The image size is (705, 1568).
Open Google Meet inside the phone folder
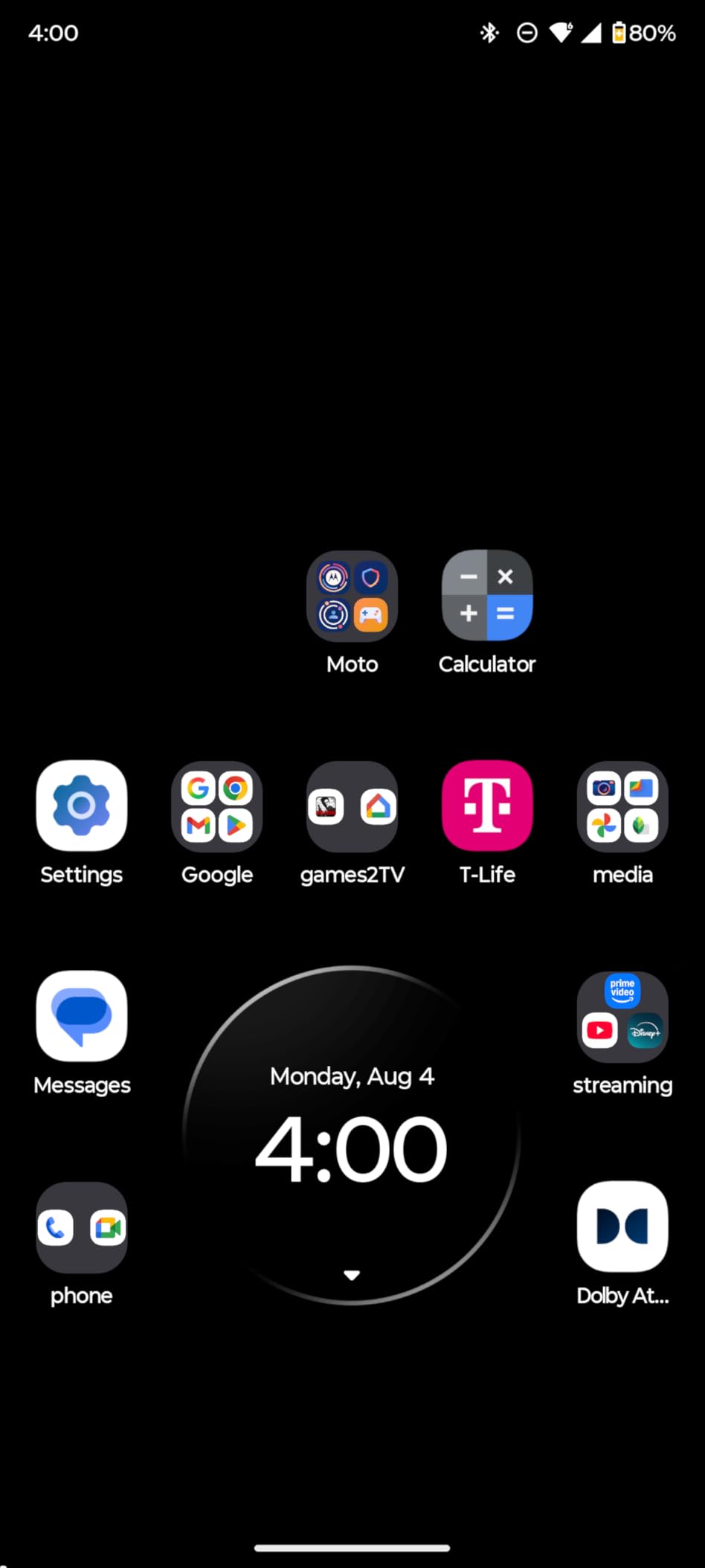(x=108, y=1227)
